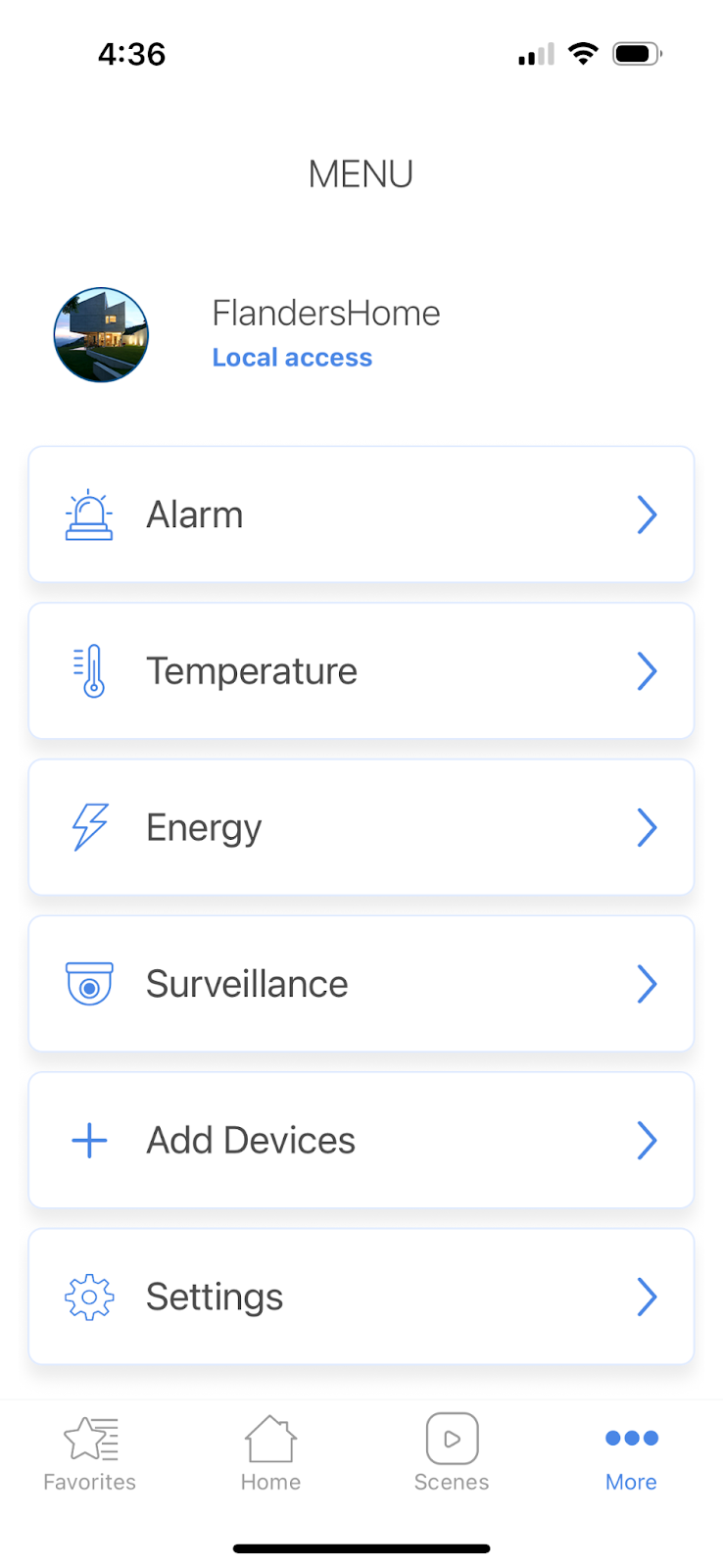
Task: Go to the Scenes tab
Action: click(452, 1453)
